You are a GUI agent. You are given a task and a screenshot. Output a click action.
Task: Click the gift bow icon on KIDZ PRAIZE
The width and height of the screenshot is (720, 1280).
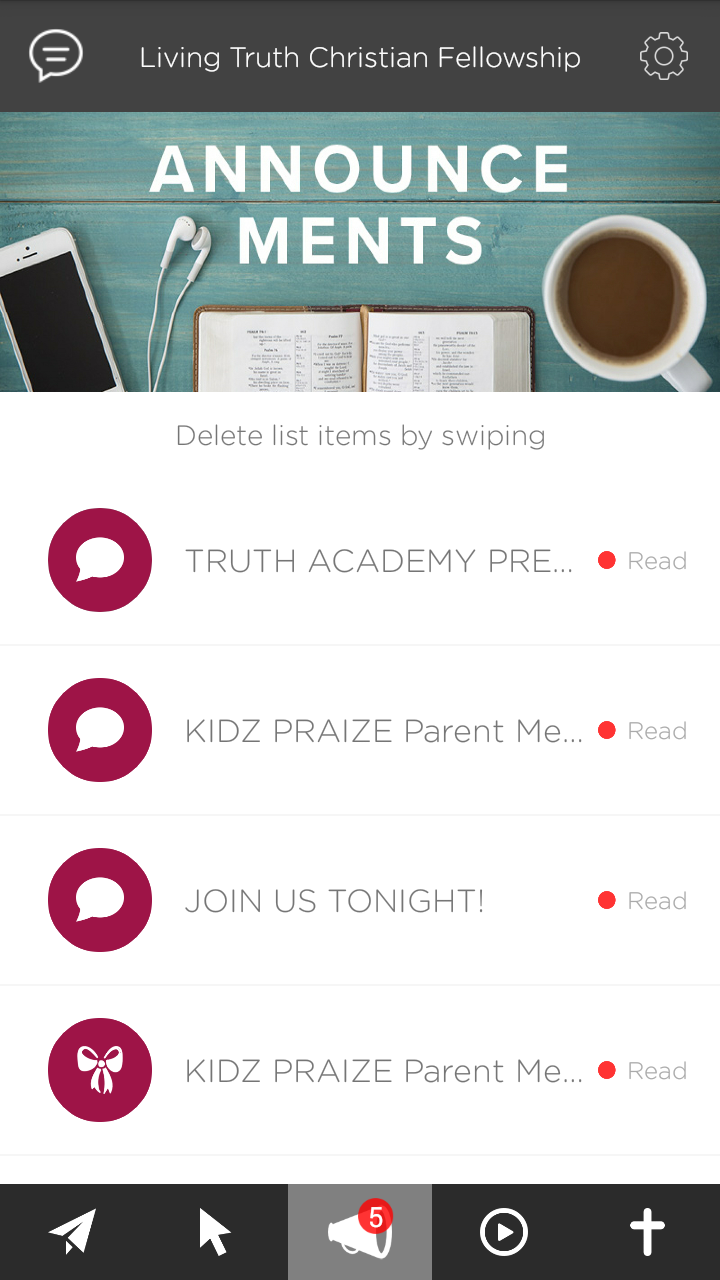click(100, 1070)
